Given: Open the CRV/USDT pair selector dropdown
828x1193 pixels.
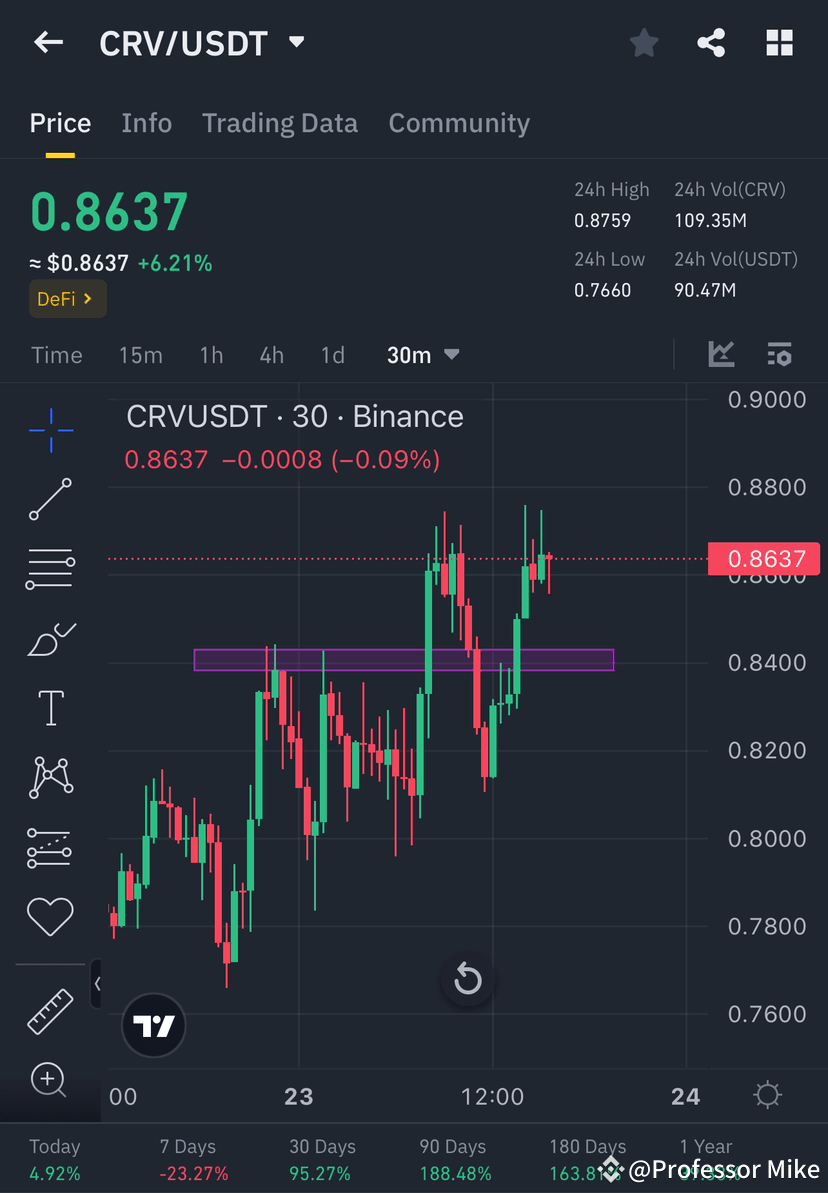Looking at the screenshot, I should coord(203,42).
